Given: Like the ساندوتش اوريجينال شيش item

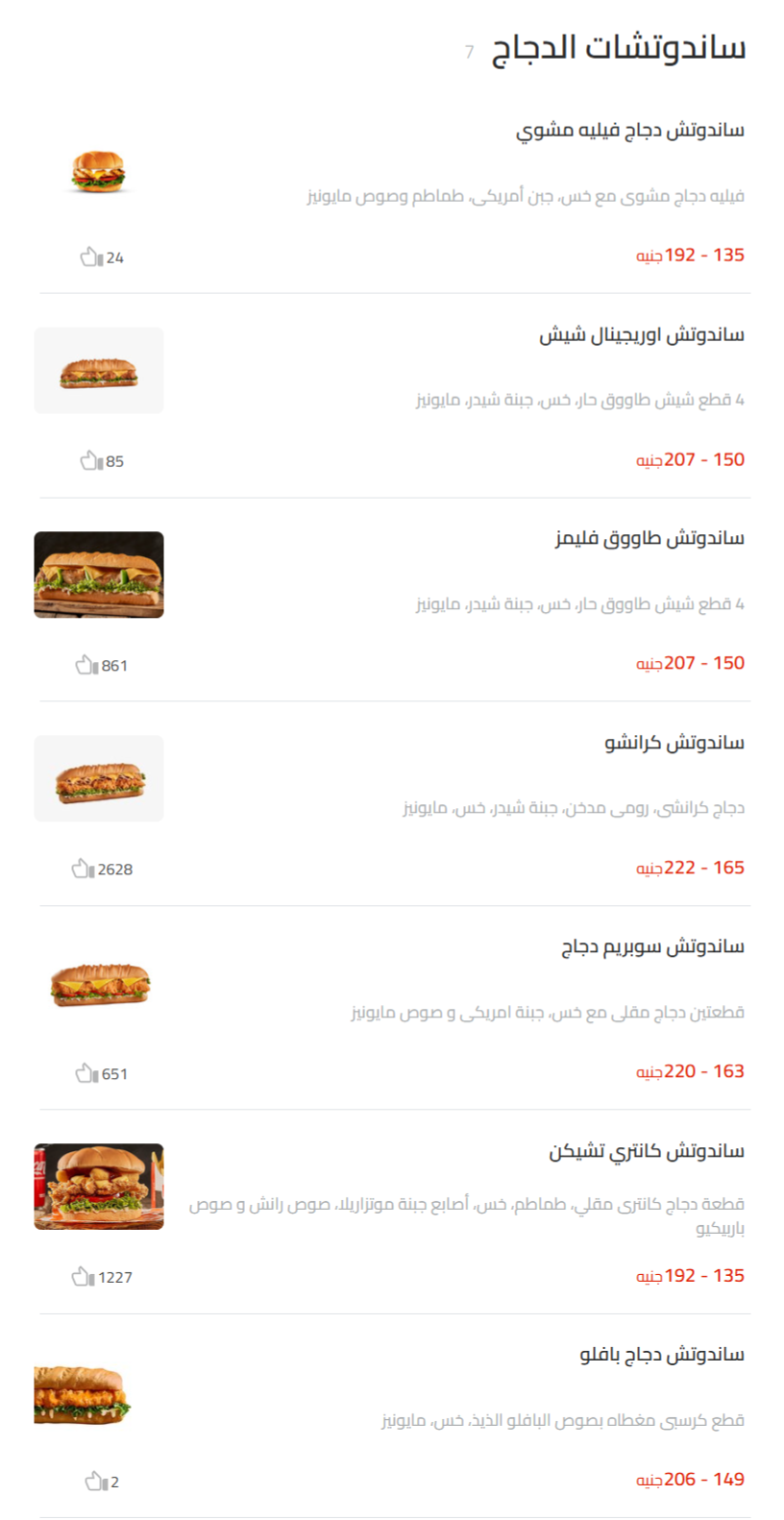Looking at the screenshot, I should pos(88,461).
